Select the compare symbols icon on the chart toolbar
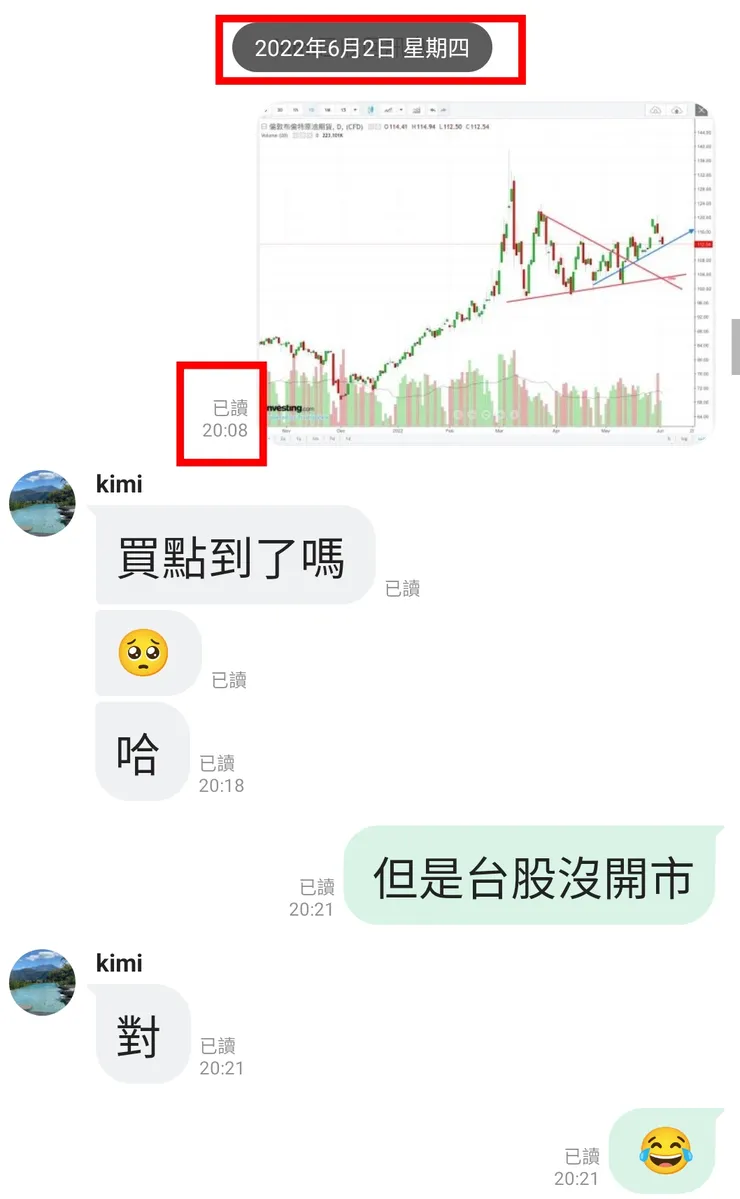This screenshot has width=740, height=1199. [x=388, y=109]
